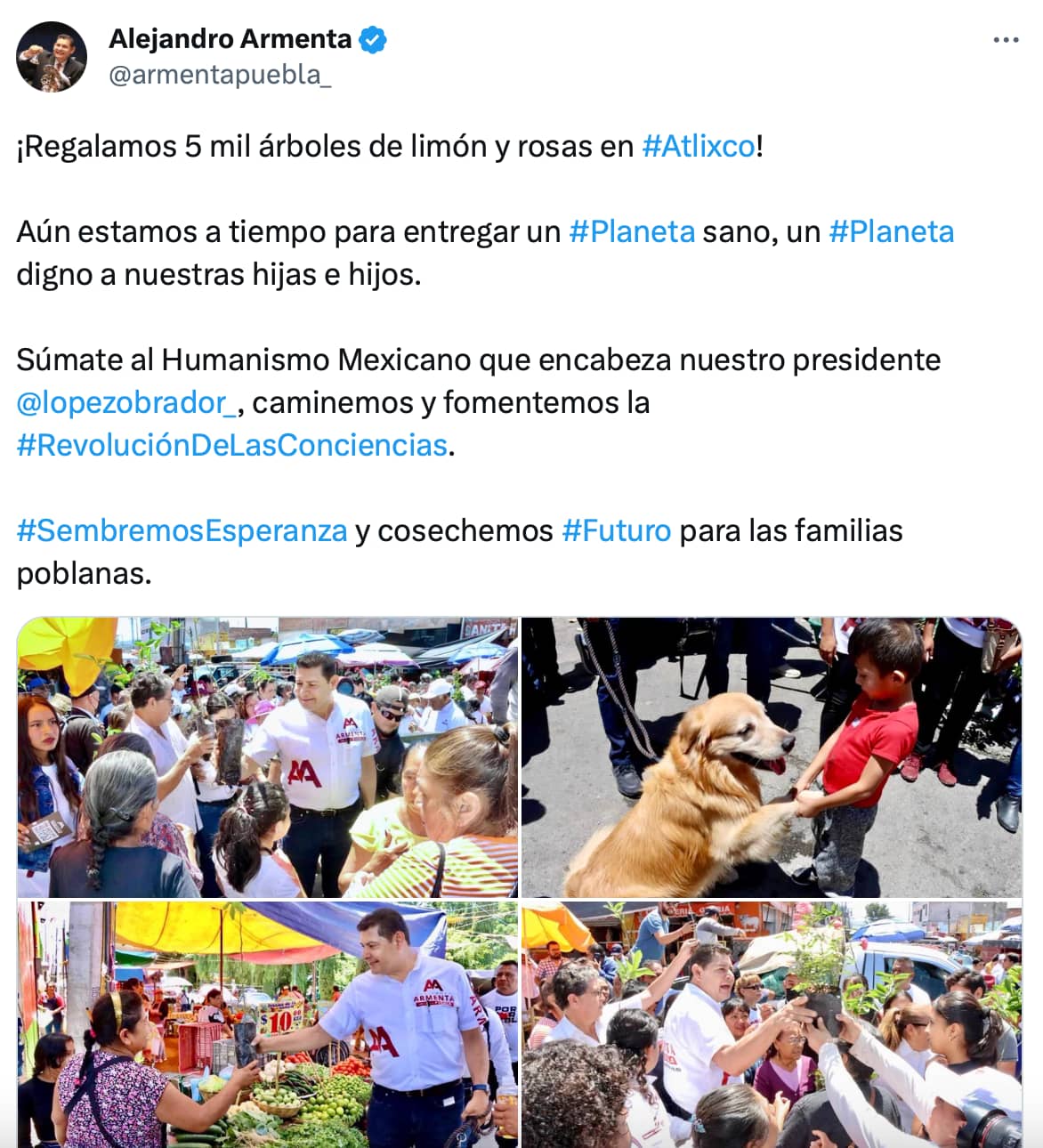View the vegetable market stall photo
This screenshot has width=1043, height=1148.
(x=267, y=1023)
